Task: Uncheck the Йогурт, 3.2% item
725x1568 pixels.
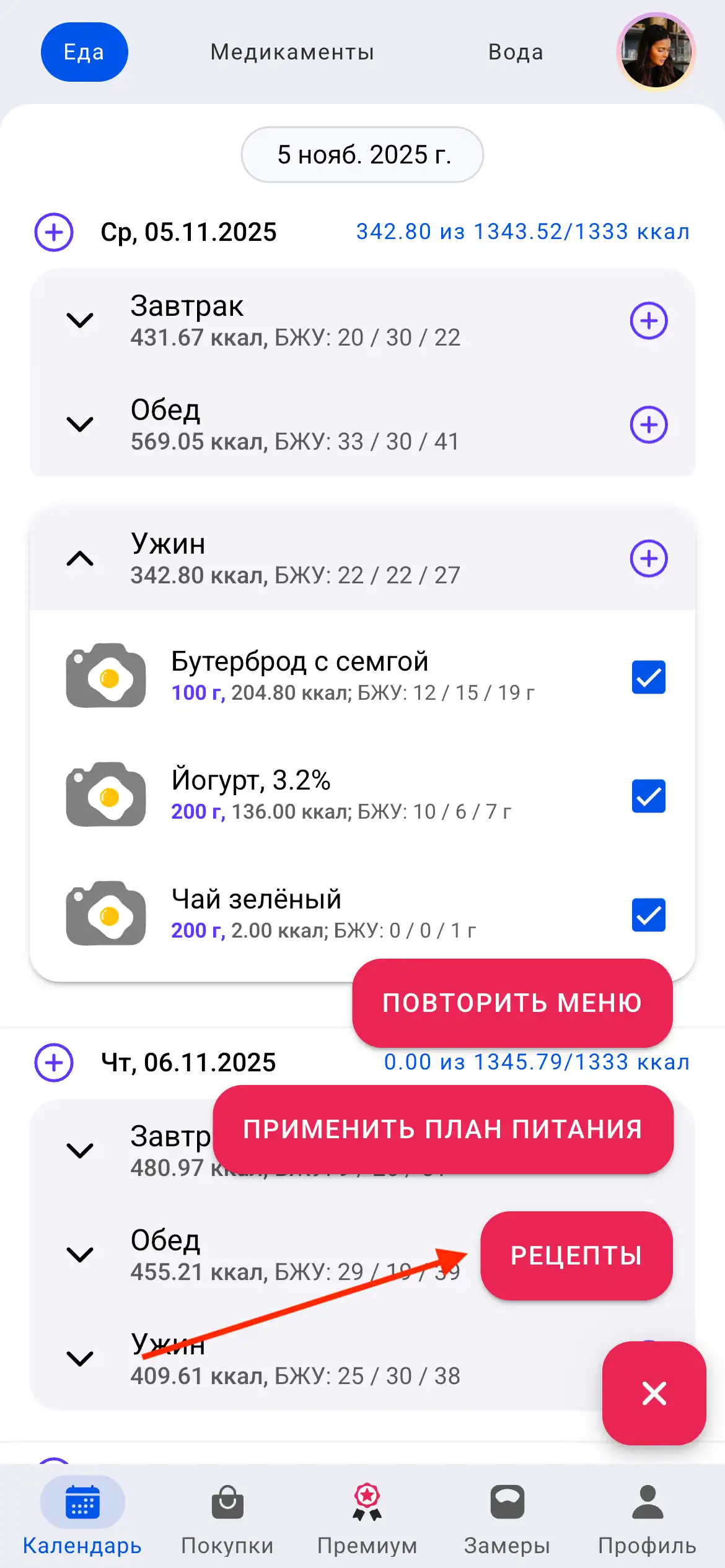Action: (648, 797)
